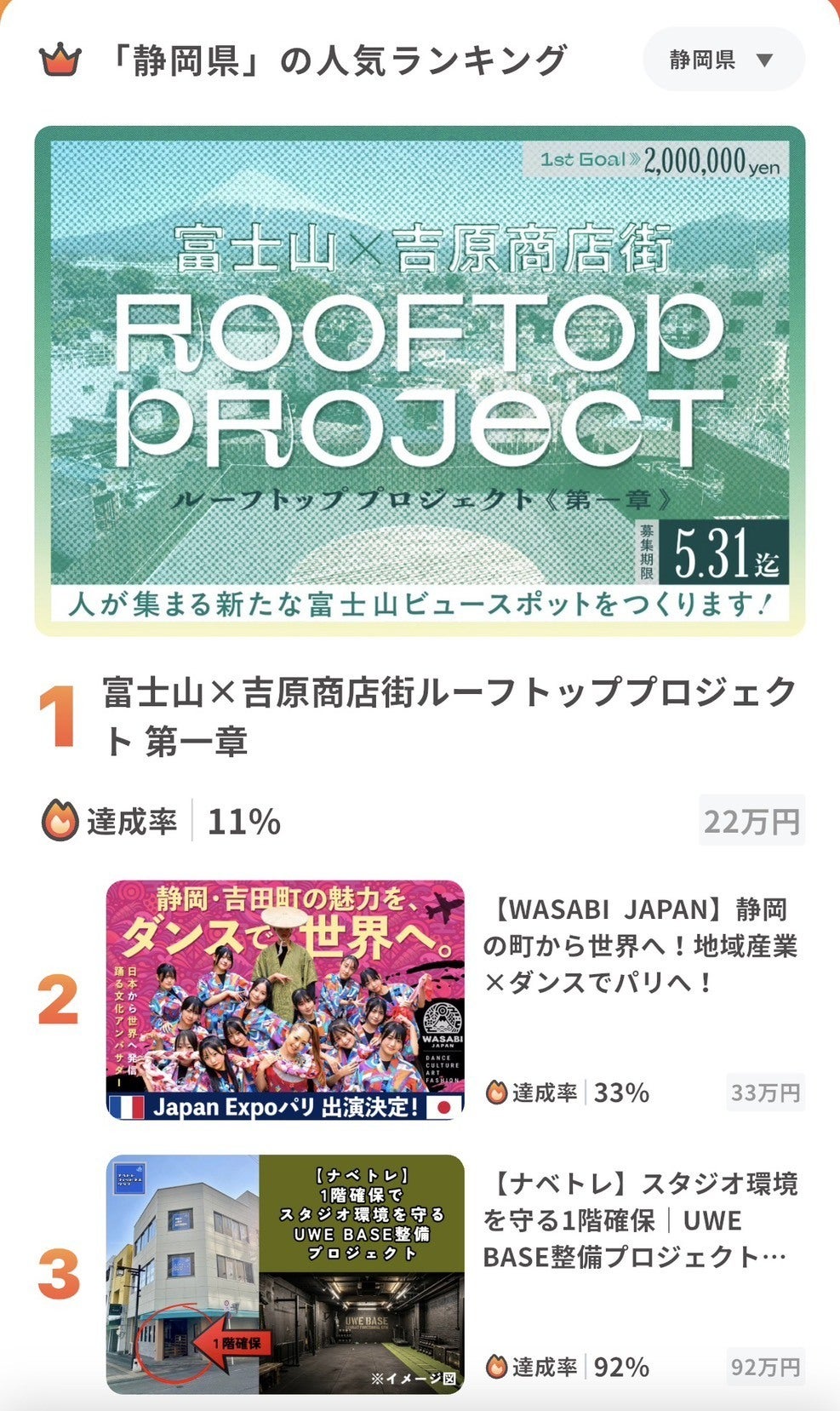840x1411 pixels.
Task: Open 富士山×吉原商店街ルーフトッププロジェクト title
Action: (x=449, y=716)
